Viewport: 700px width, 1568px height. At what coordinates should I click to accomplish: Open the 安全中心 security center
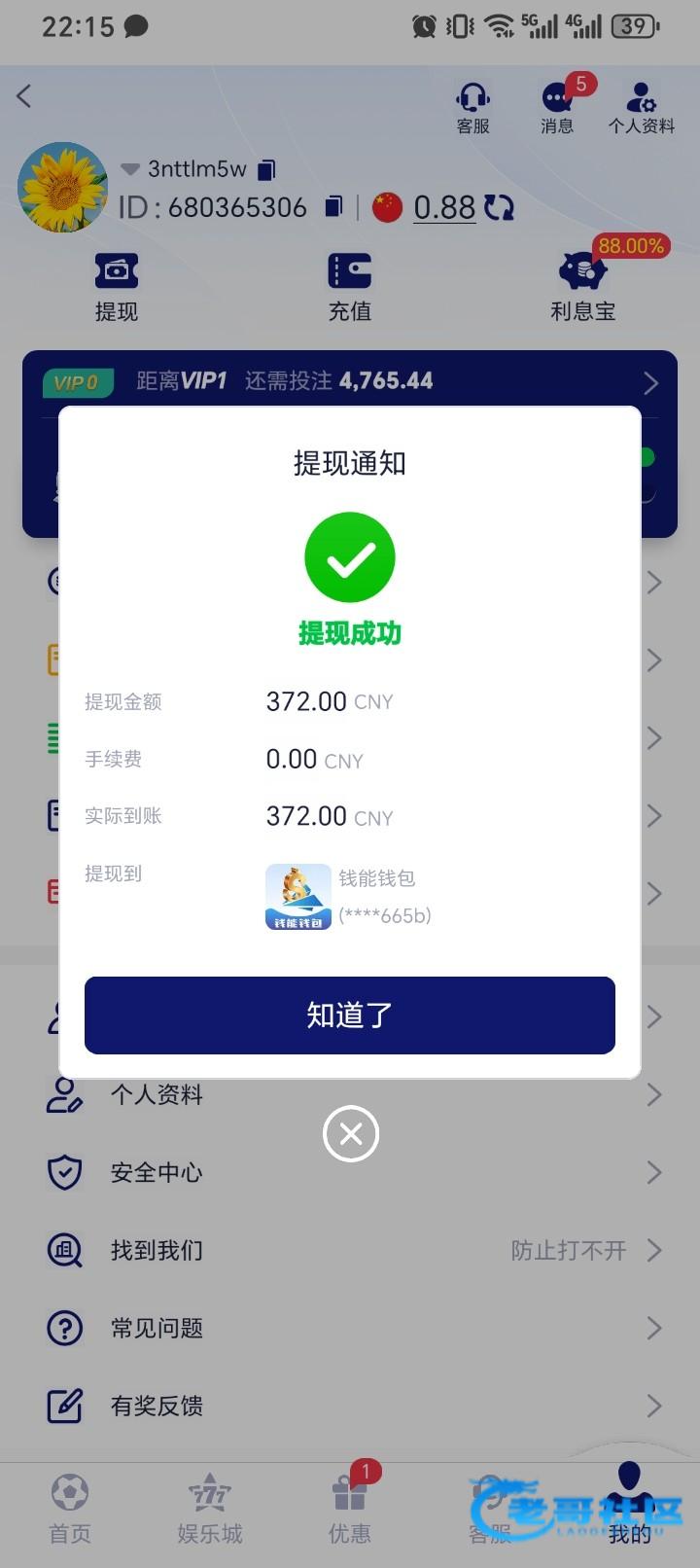350,1172
